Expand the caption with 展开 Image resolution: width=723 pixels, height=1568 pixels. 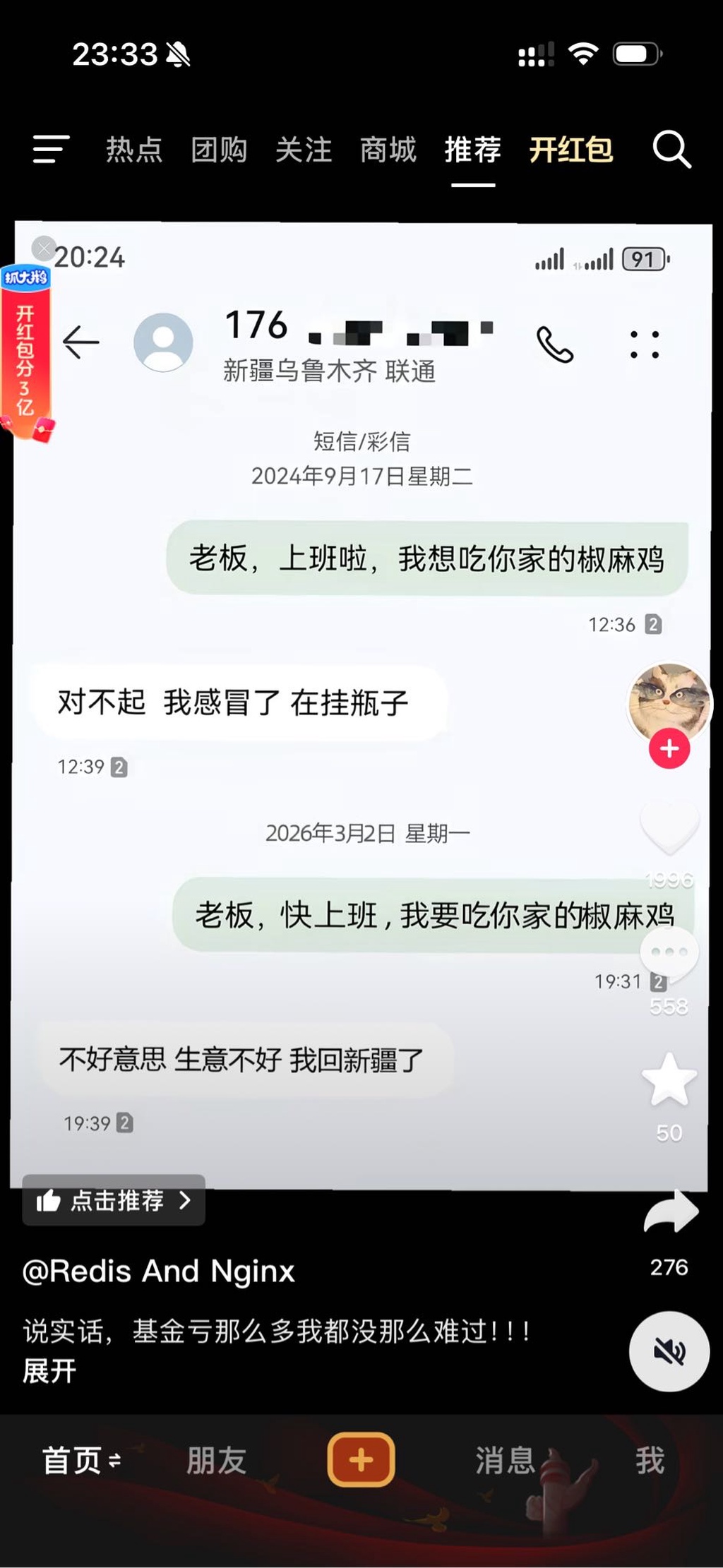(x=49, y=1371)
